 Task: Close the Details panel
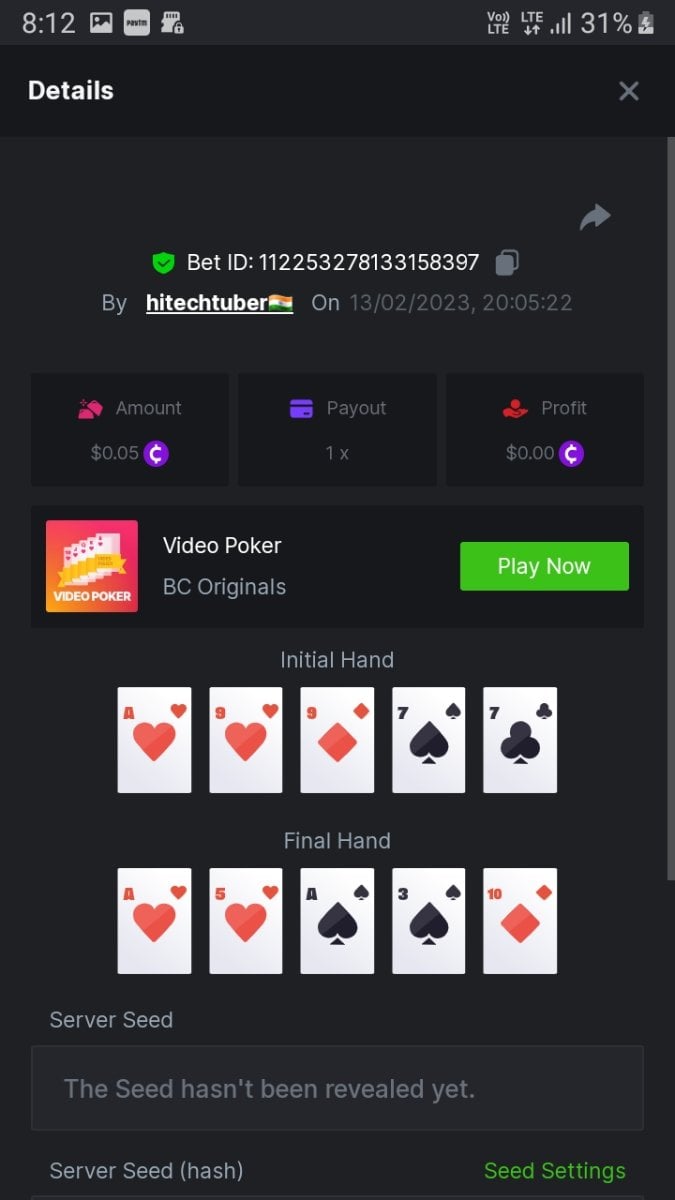628,91
